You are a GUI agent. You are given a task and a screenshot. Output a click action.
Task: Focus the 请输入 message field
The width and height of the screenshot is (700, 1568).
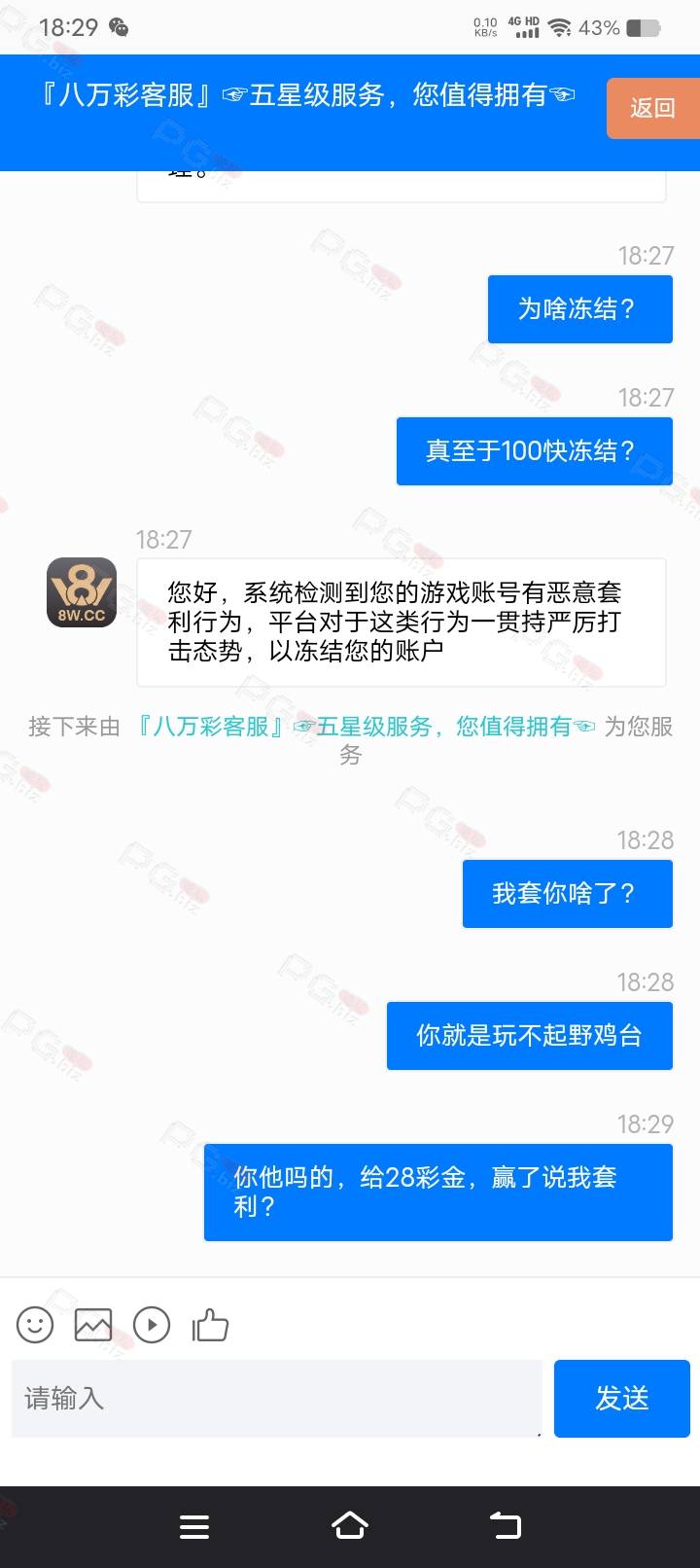[x=277, y=1399]
